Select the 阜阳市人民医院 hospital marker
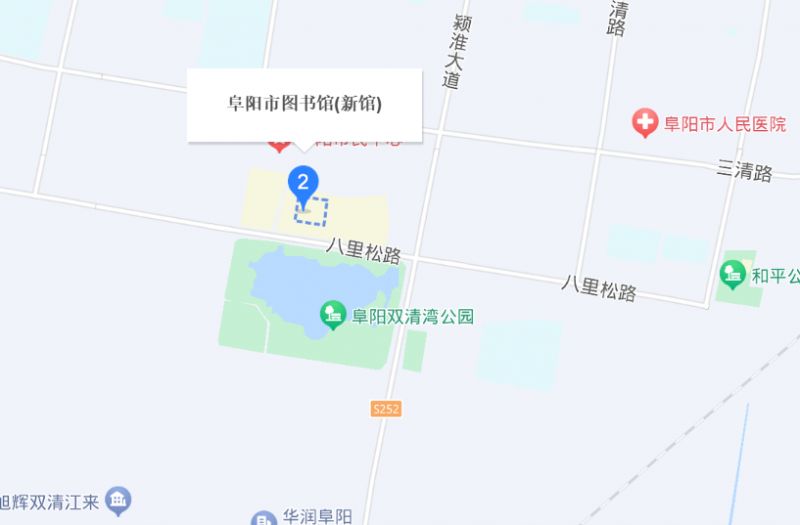The image size is (800, 525). [x=644, y=124]
